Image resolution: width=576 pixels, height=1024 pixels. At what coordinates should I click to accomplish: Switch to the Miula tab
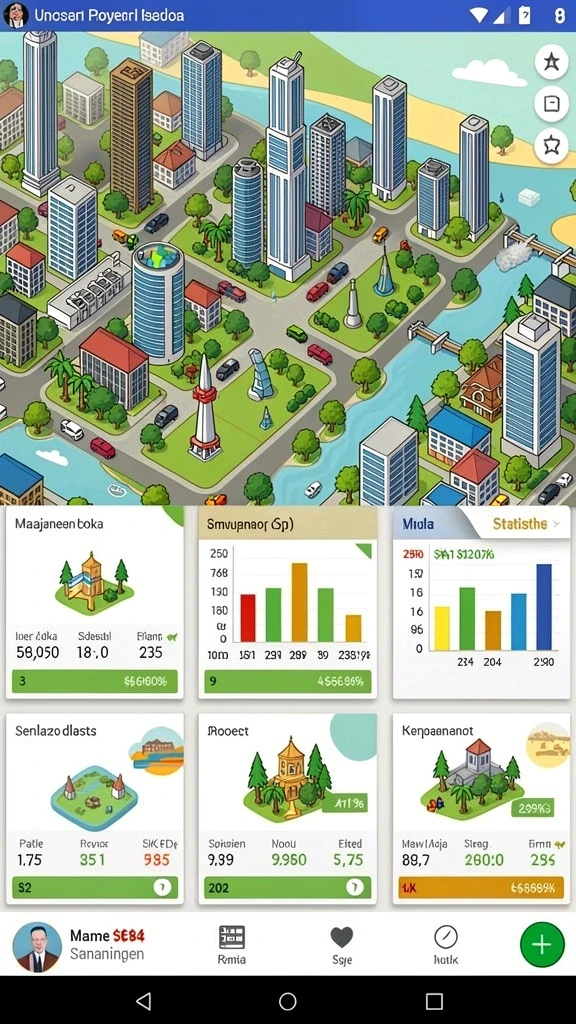coord(418,524)
